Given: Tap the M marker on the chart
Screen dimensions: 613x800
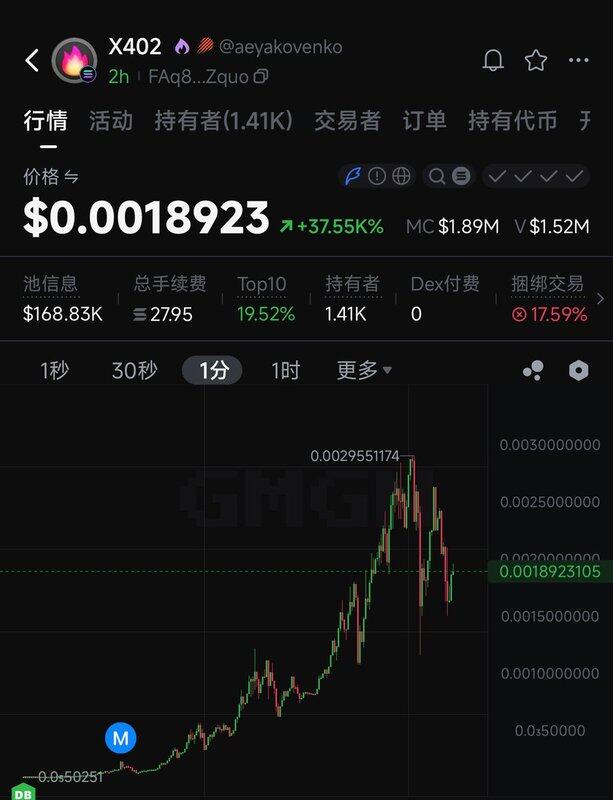Looking at the screenshot, I should click(121, 739).
